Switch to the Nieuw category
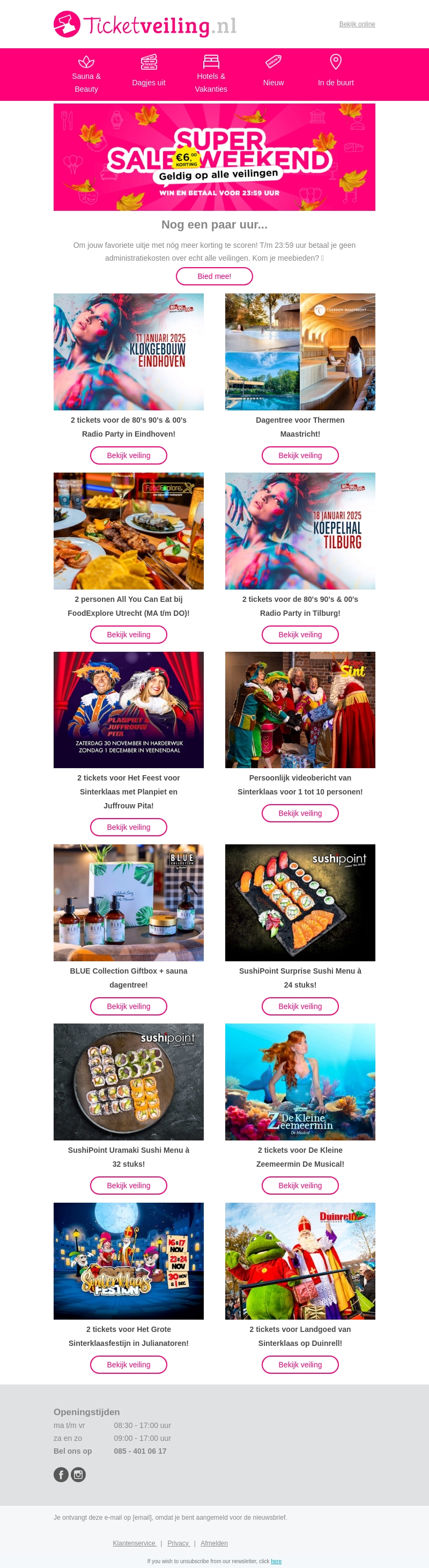This screenshot has height=1568, width=429. point(273,74)
